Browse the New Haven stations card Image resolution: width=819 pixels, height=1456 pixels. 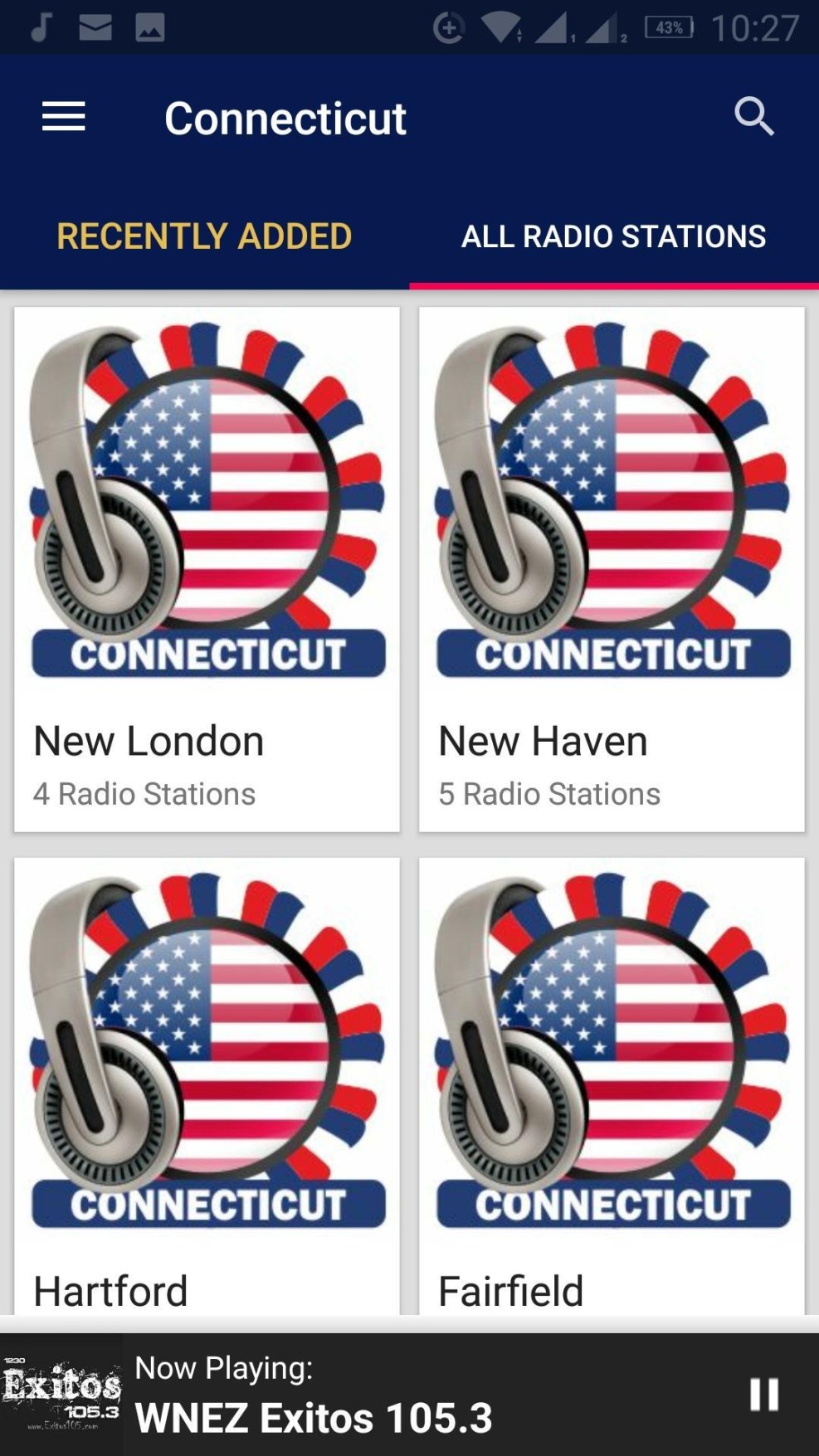[x=612, y=569]
